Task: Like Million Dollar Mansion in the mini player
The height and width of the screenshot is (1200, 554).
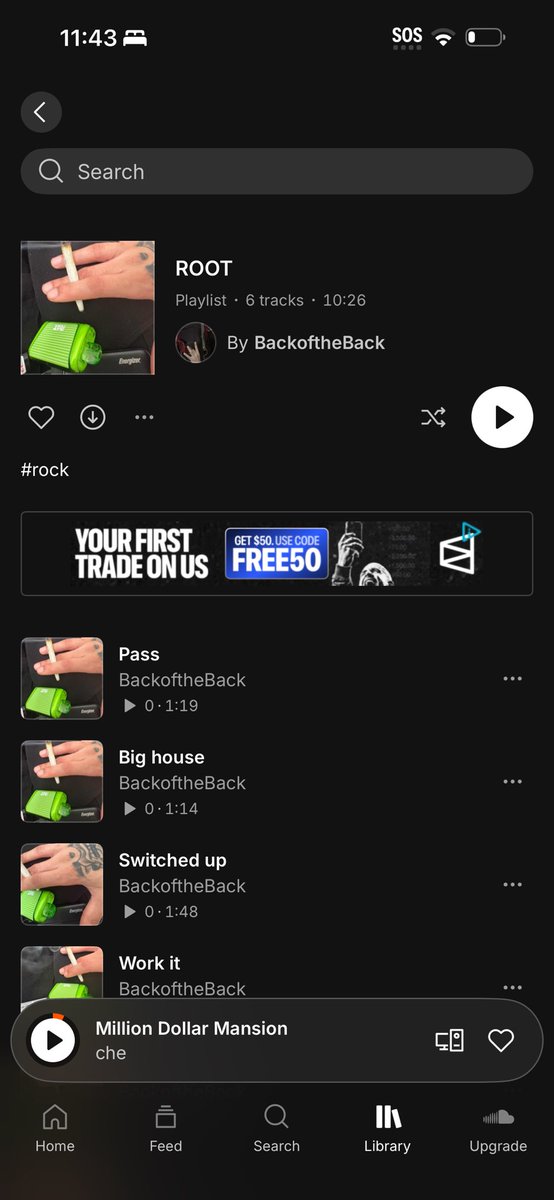Action: 501,1041
